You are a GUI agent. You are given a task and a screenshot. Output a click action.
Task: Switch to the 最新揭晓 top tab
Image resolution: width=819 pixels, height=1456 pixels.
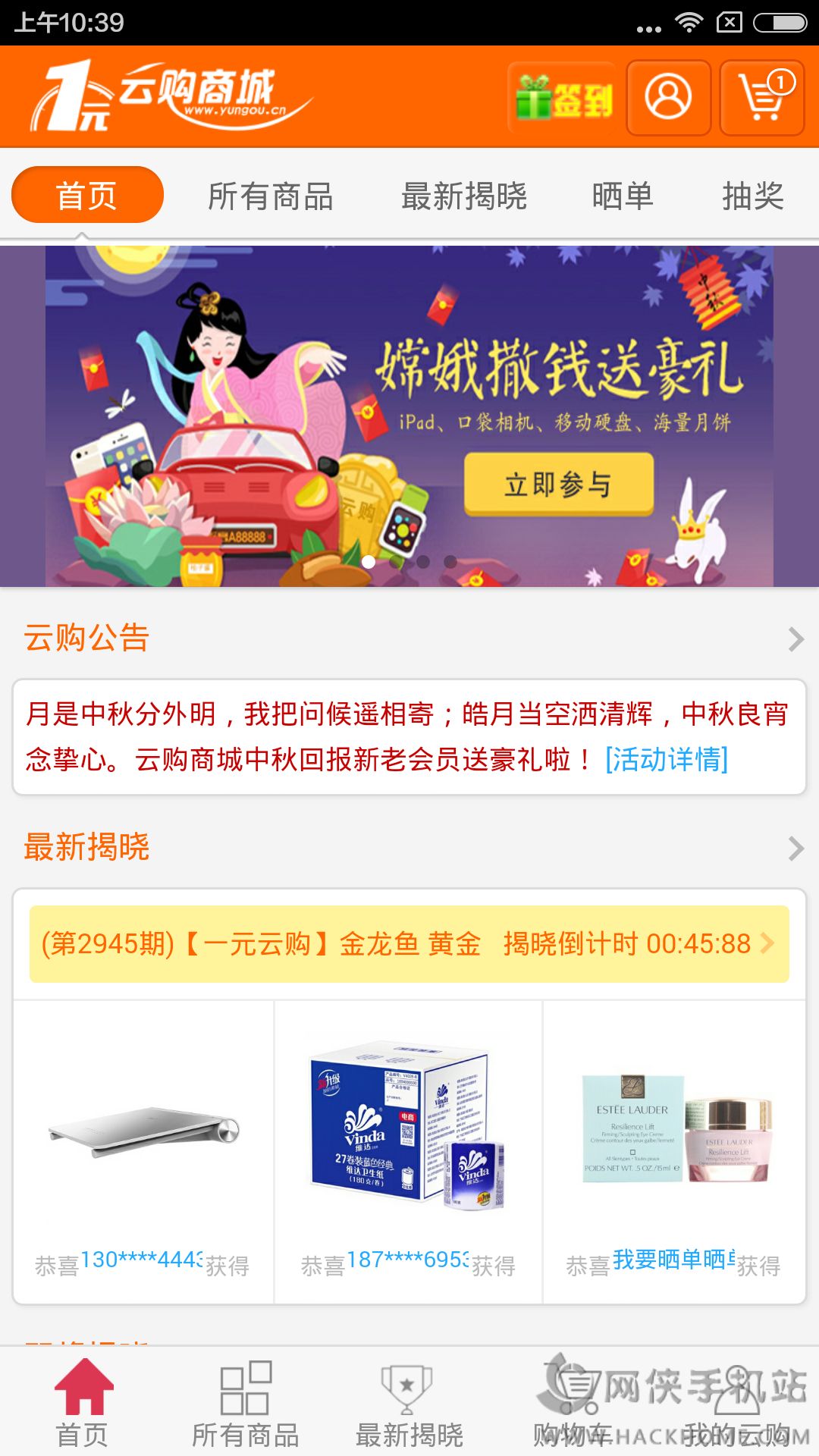coord(464,196)
